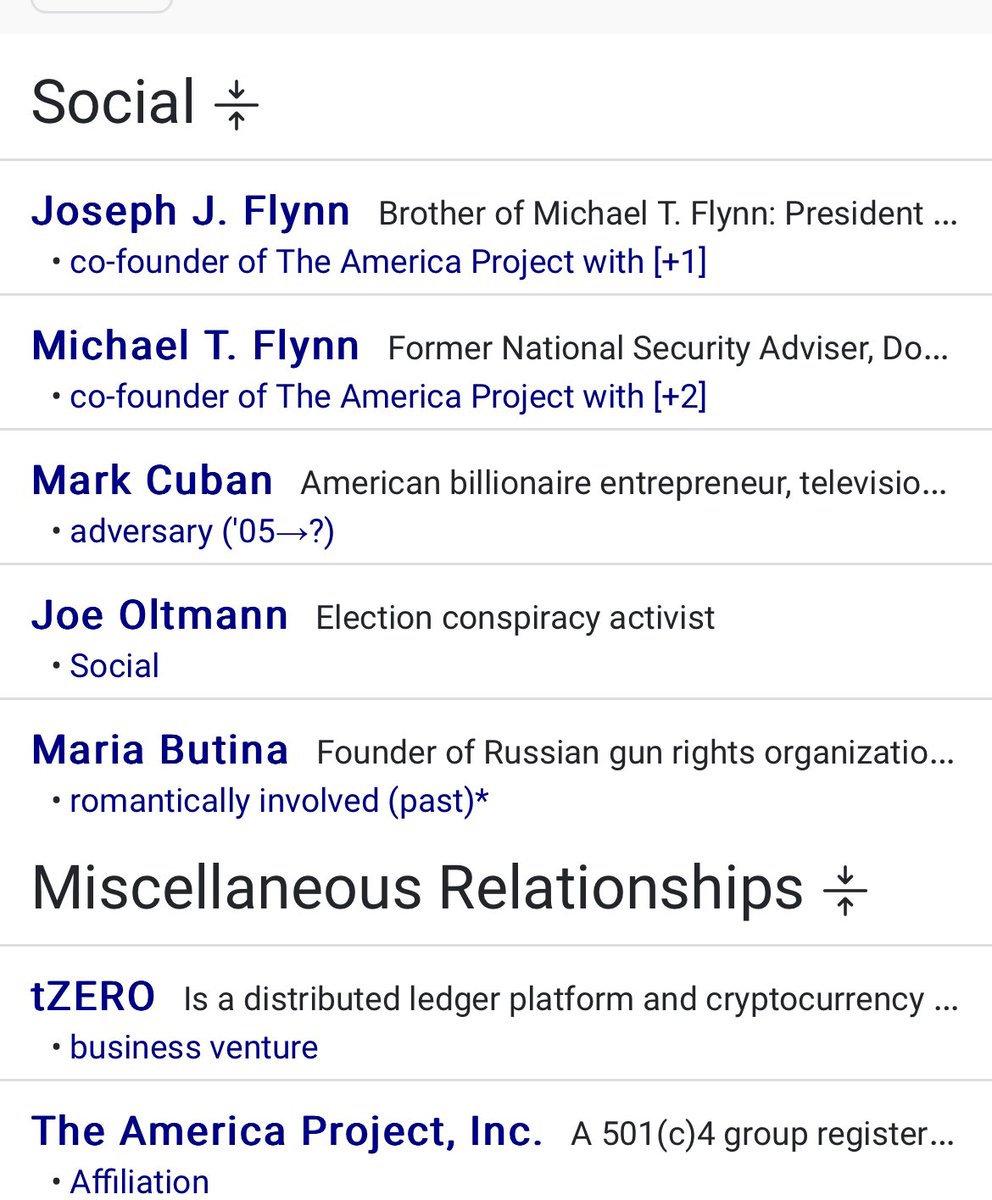Open Maria Butina's profile

click(160, 750)
